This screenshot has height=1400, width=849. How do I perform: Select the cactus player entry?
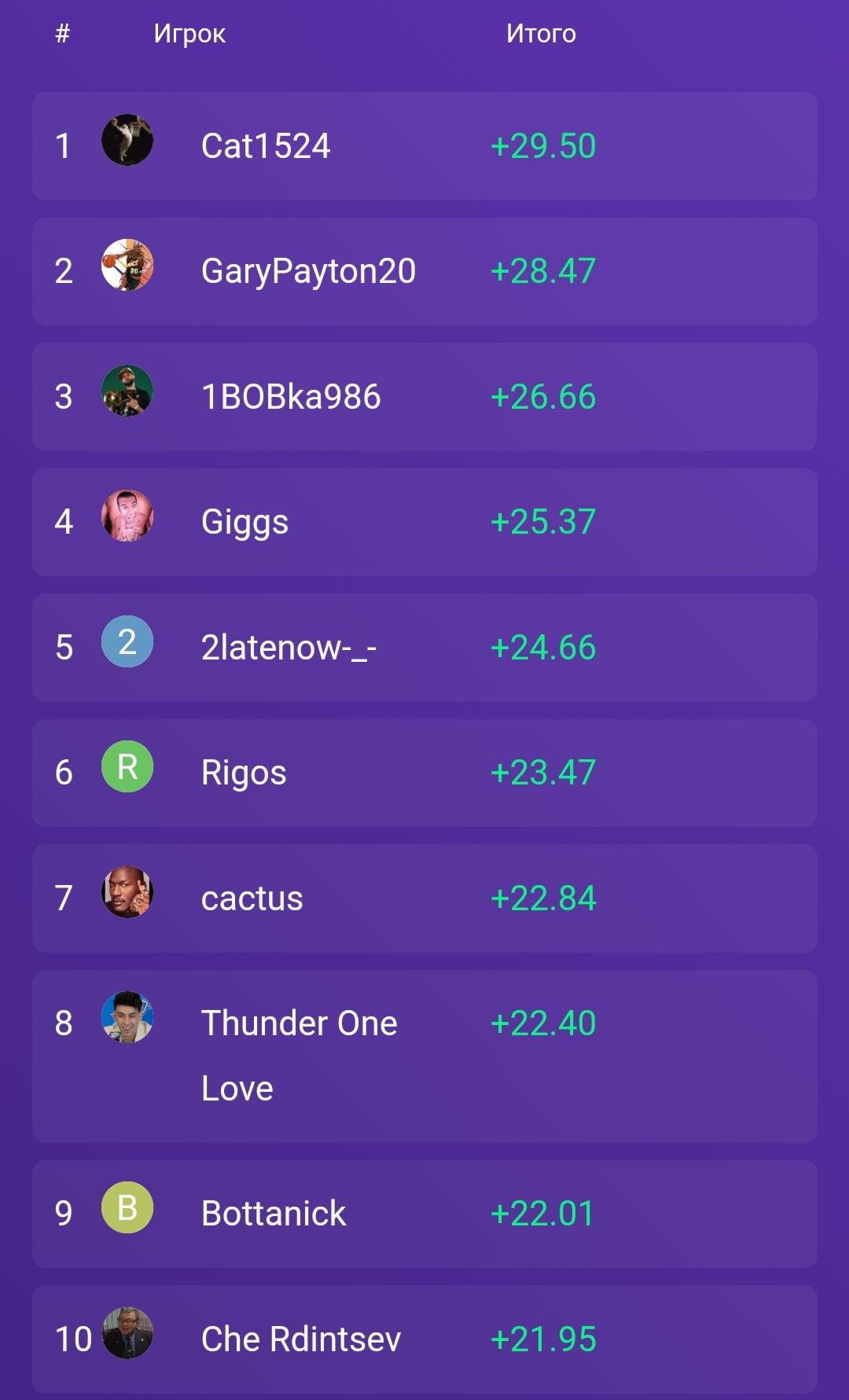point(424,898)
